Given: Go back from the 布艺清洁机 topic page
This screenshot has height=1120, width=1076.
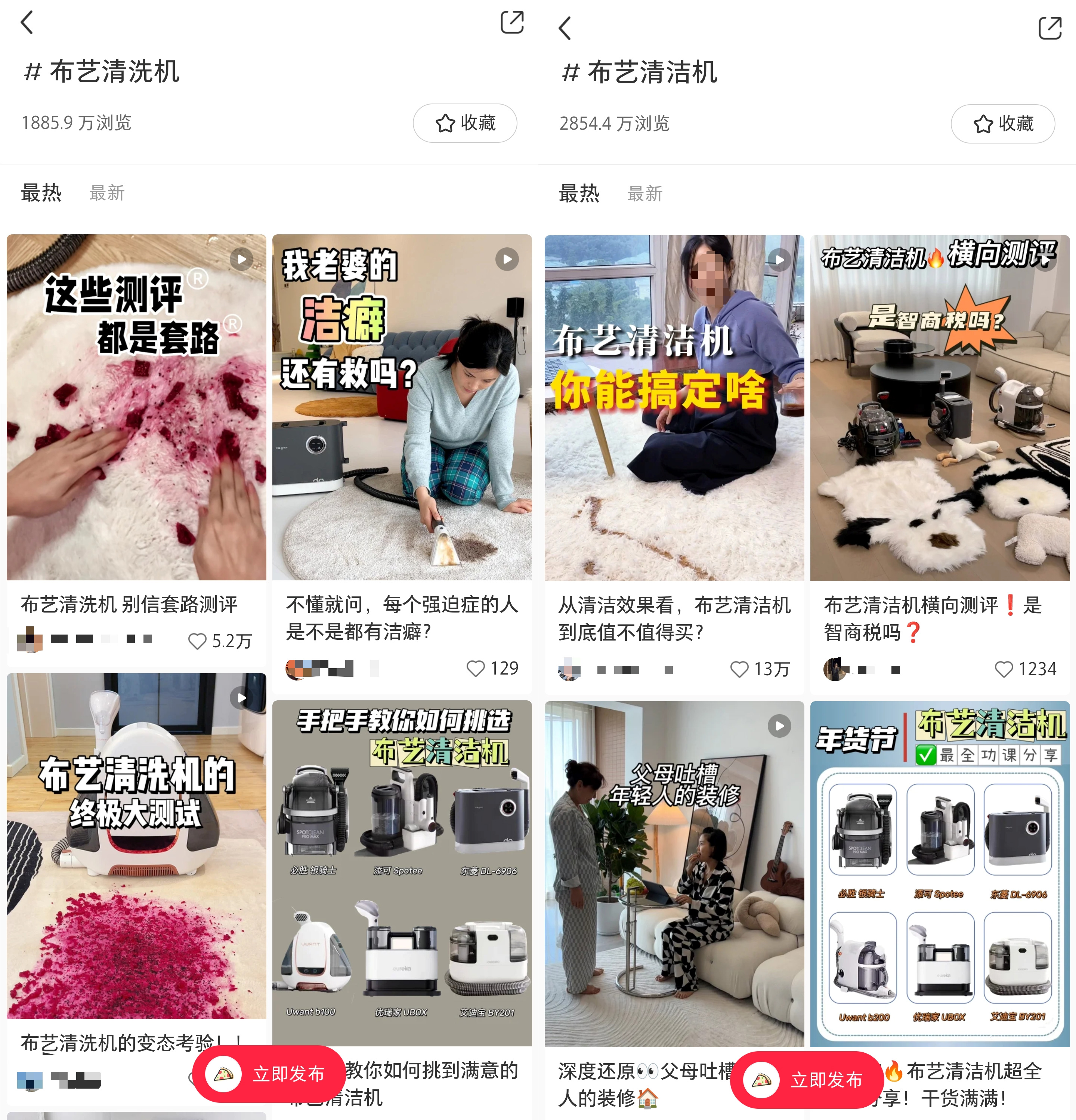Looking at the screenshot, I should click(x=565, y=28).
